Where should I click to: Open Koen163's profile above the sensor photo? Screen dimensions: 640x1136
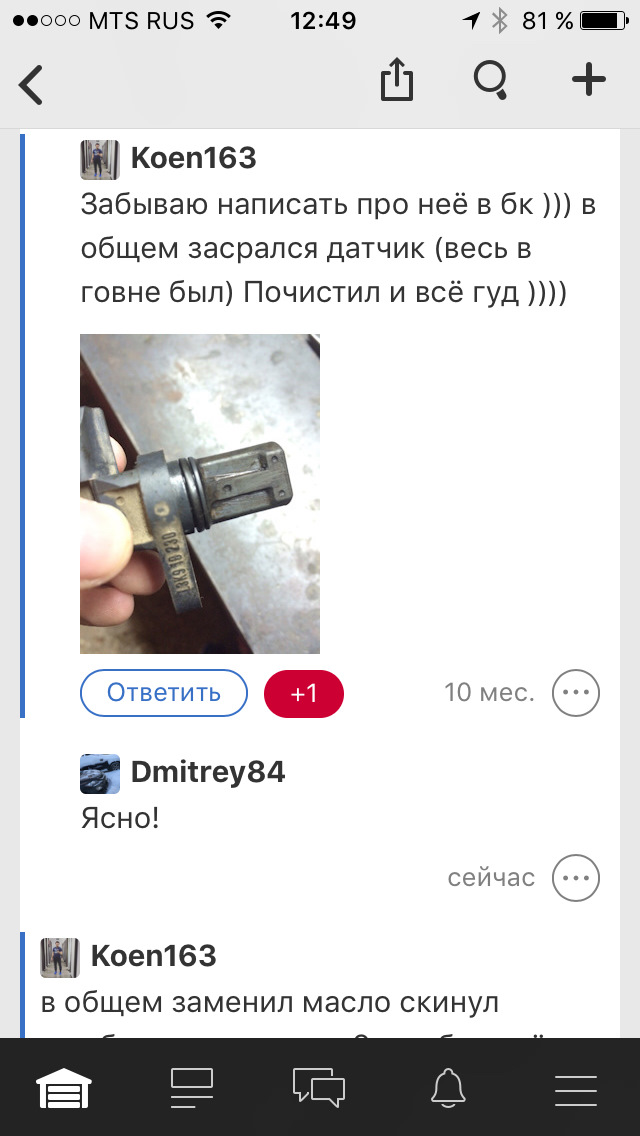click(193, 158)
